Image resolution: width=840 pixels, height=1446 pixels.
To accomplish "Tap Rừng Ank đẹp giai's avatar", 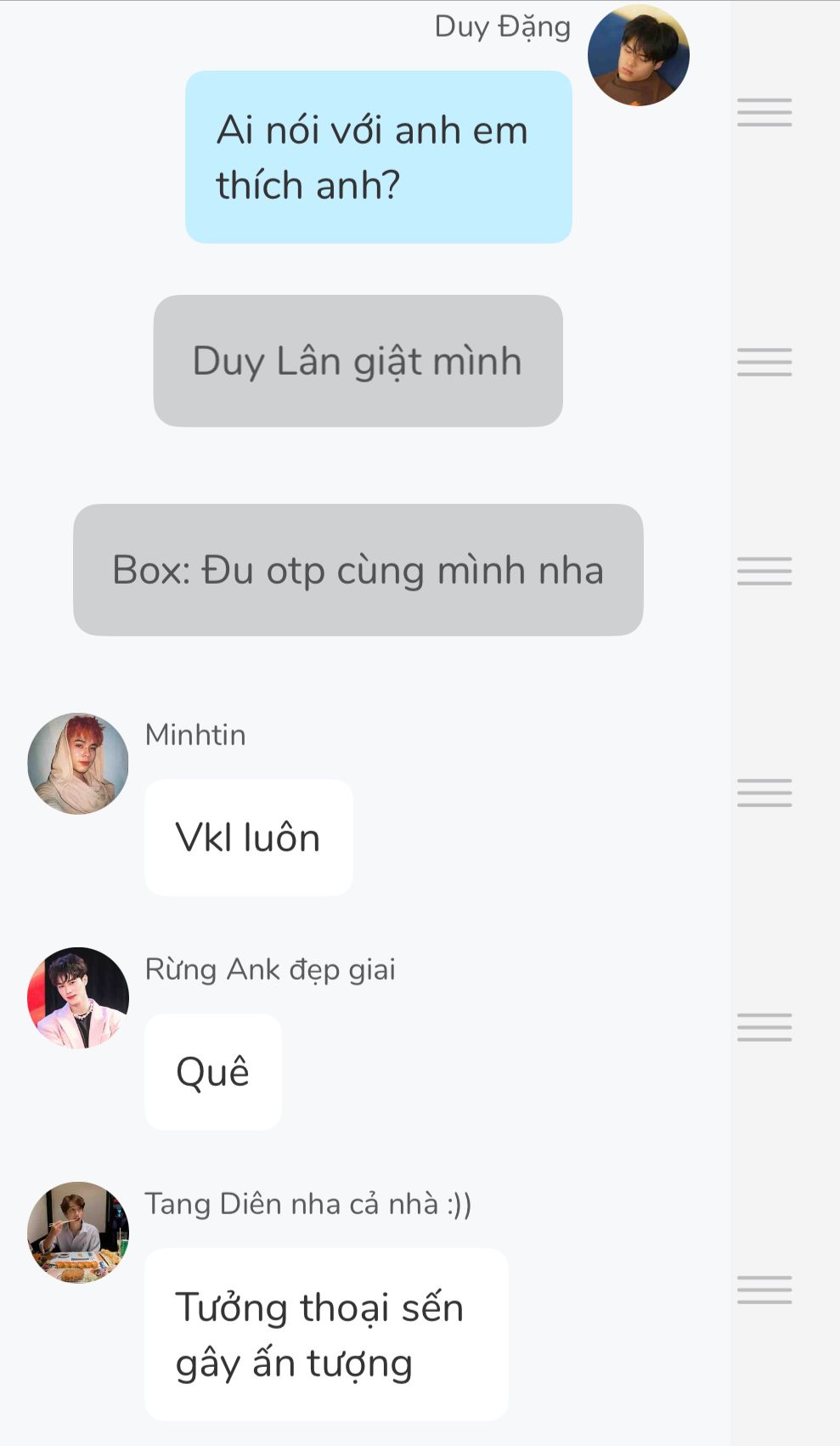I will point(78,998).
